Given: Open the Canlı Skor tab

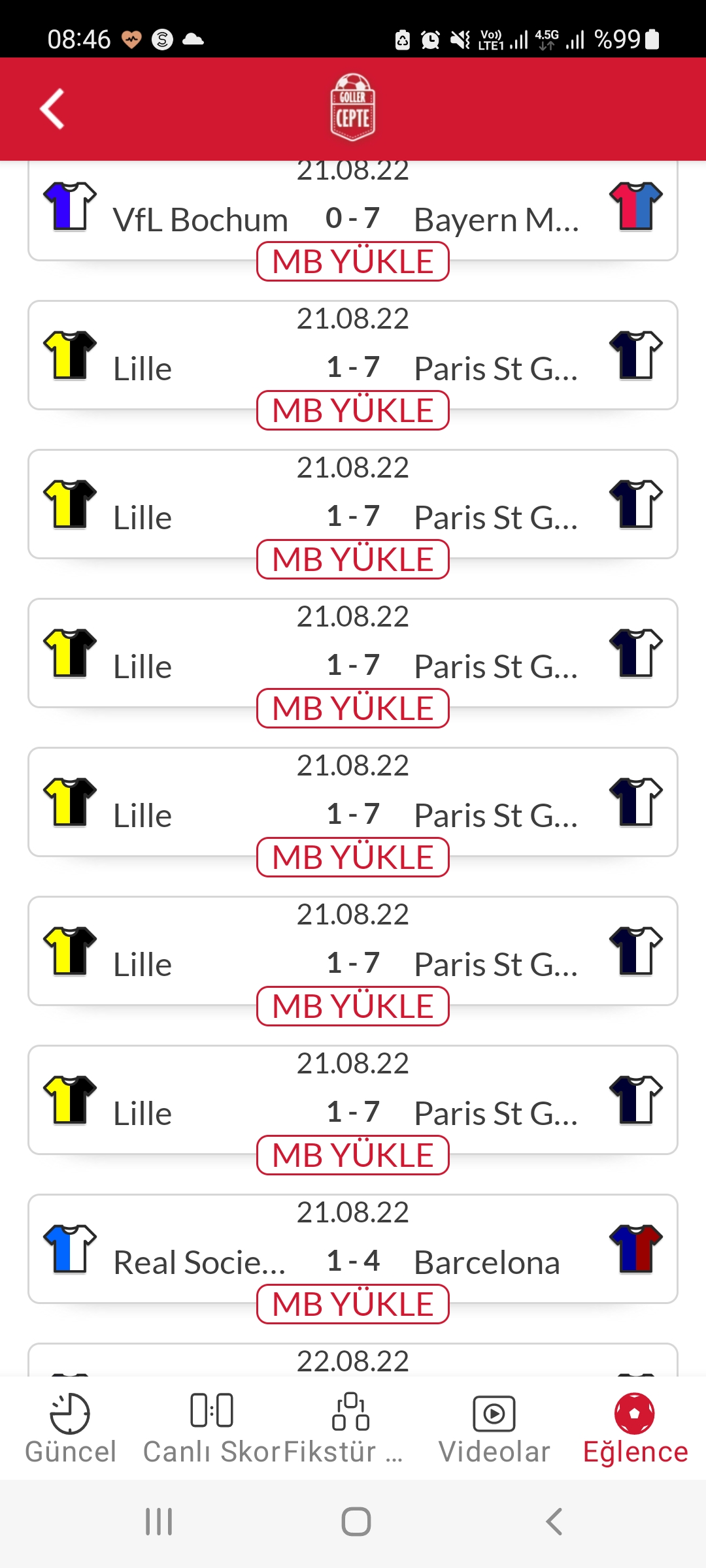Looking at the screenshot, I should click(212, 1429).
